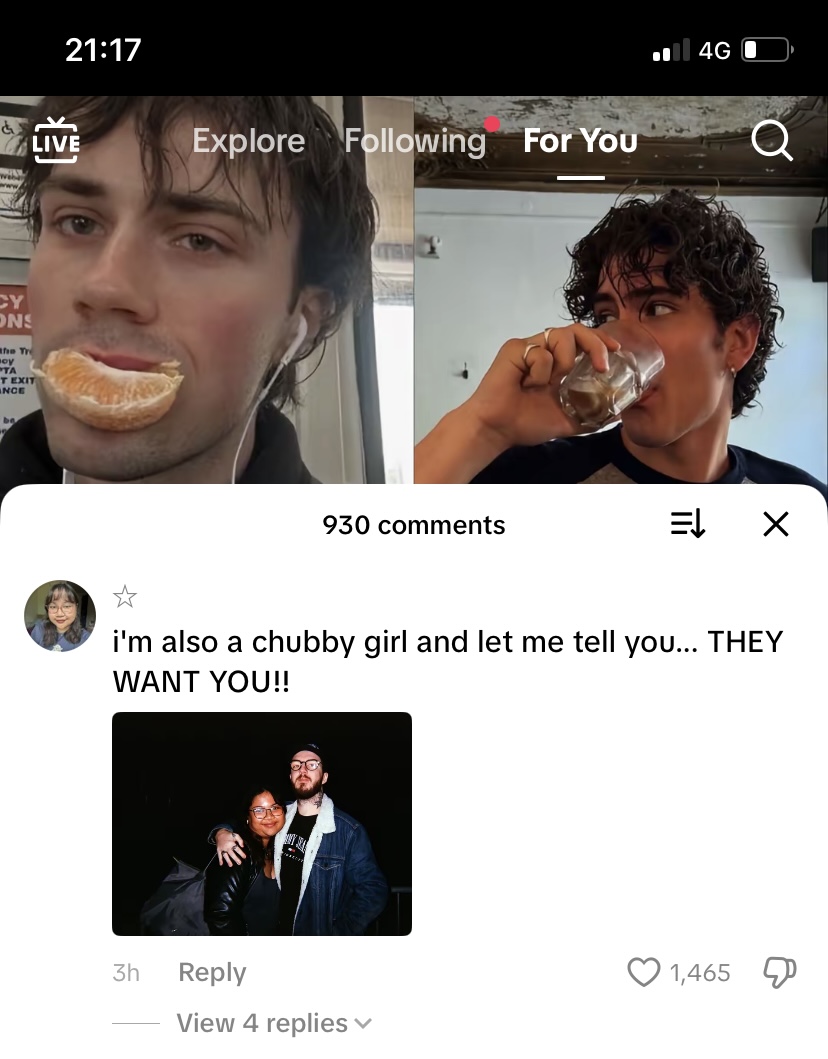Expand View 4 replies

[x=272, y=1023]
